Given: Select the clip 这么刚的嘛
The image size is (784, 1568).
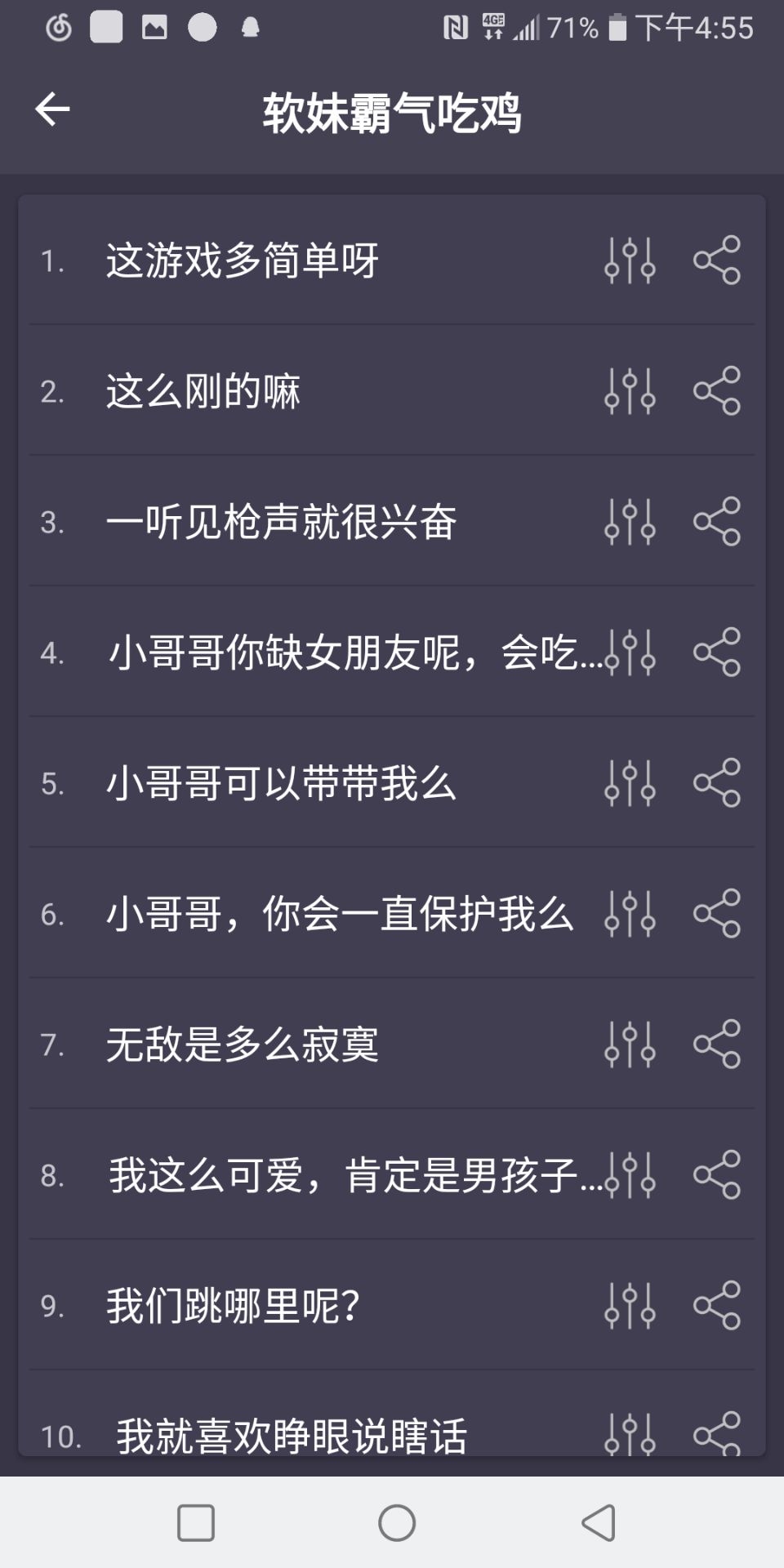Looking at the screenshot, I should tap(203, 391).
